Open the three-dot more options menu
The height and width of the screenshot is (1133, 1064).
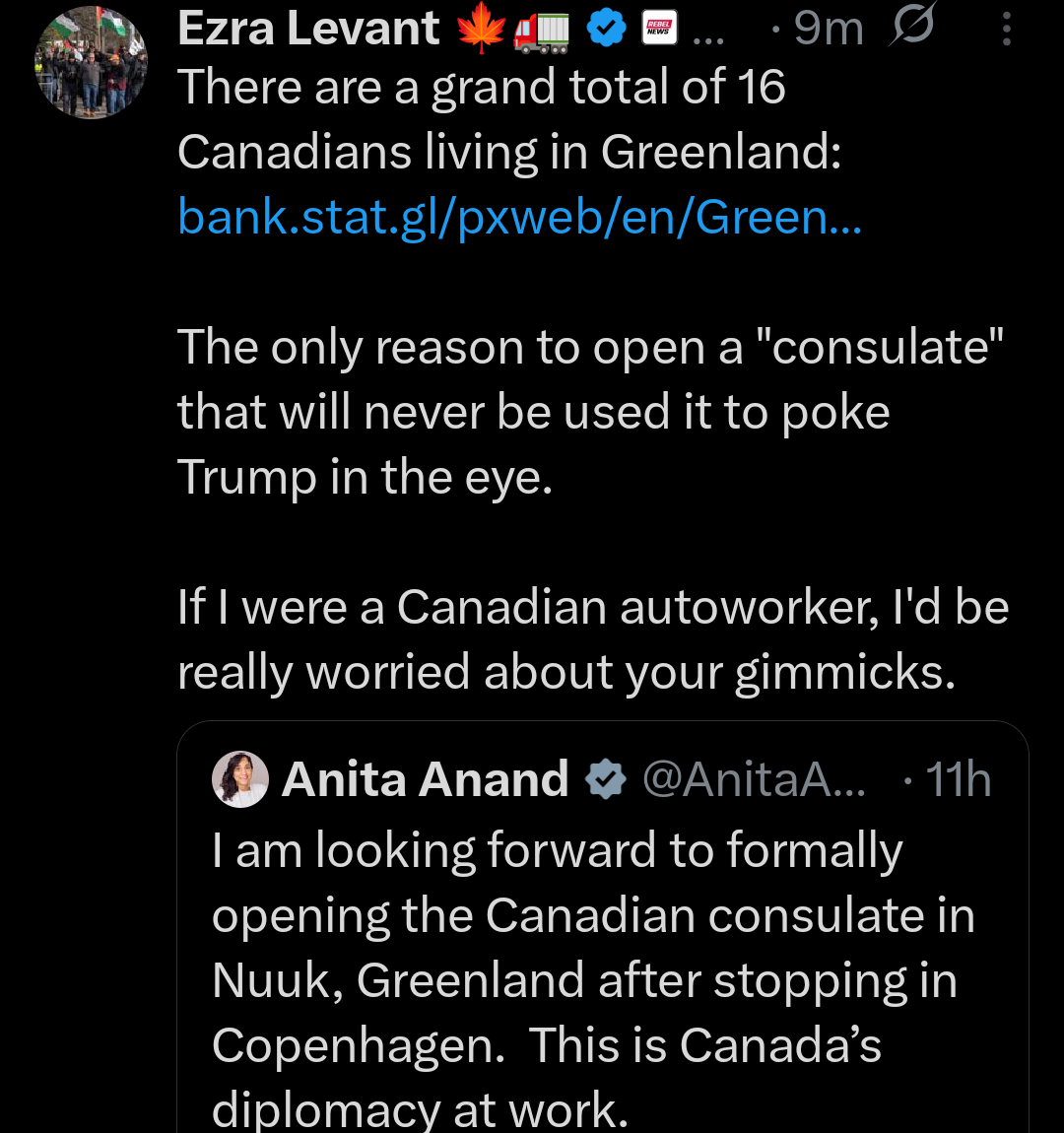[x=1005, y=27]
